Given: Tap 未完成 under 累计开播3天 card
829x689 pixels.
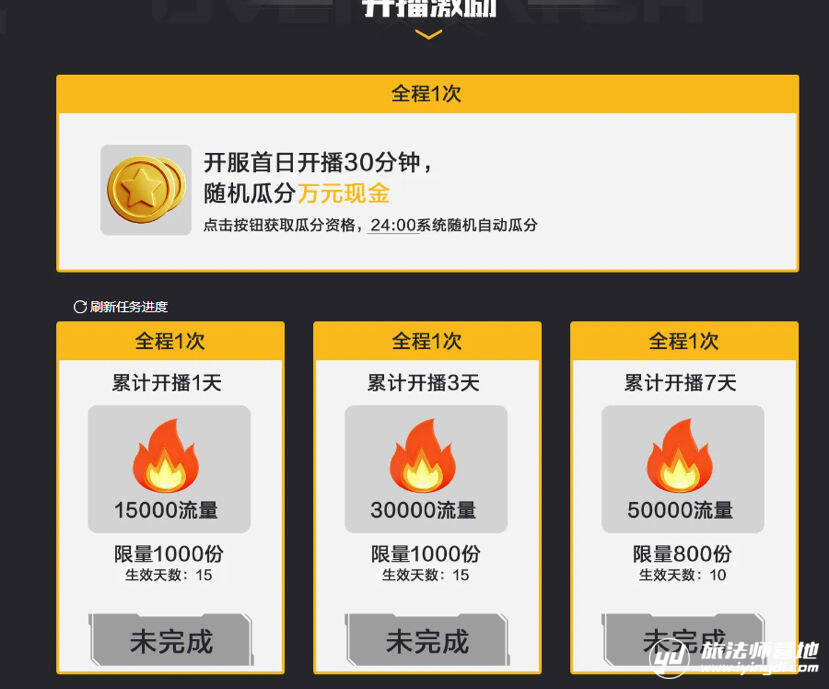Looking at the screenshot, I should (x=427, y=641).
